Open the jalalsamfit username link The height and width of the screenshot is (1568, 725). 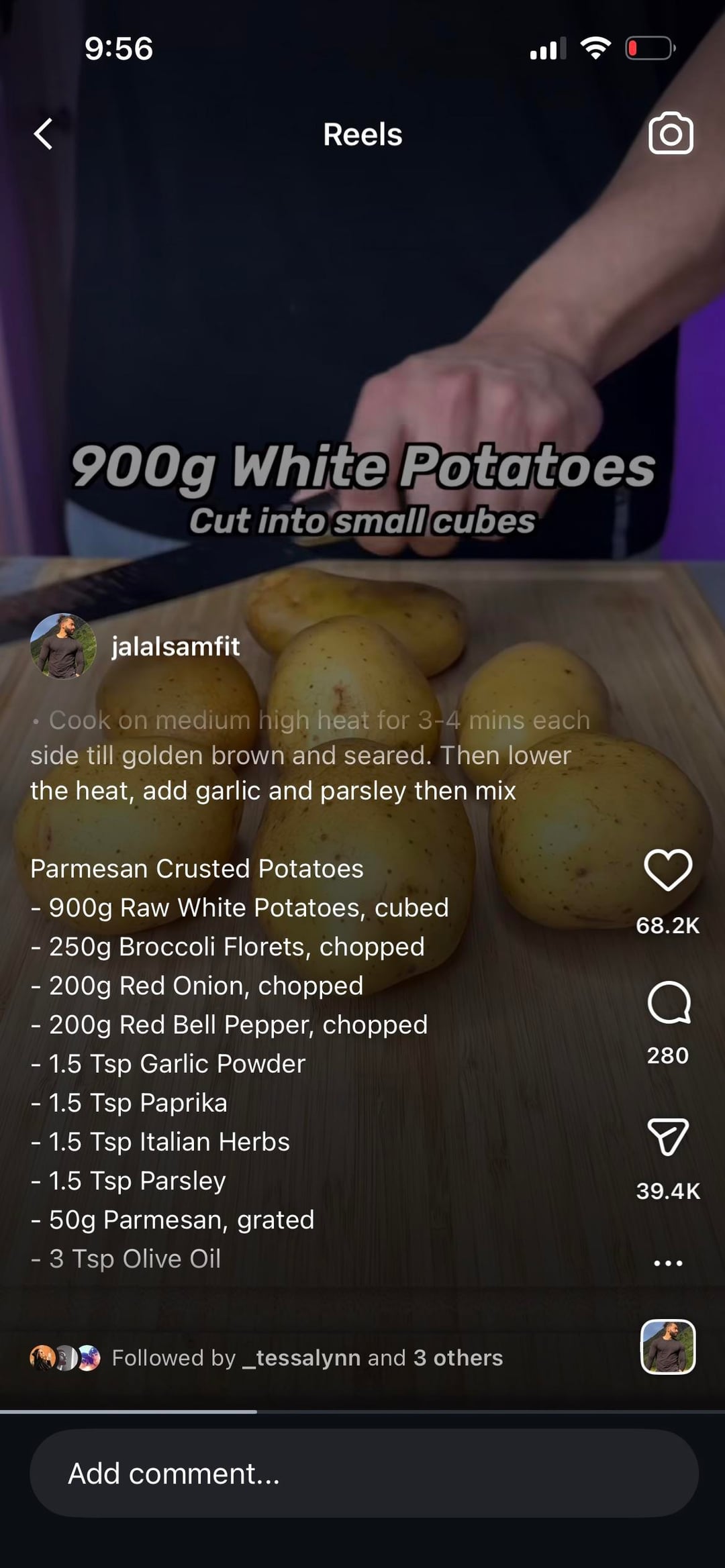pos(175,647)
